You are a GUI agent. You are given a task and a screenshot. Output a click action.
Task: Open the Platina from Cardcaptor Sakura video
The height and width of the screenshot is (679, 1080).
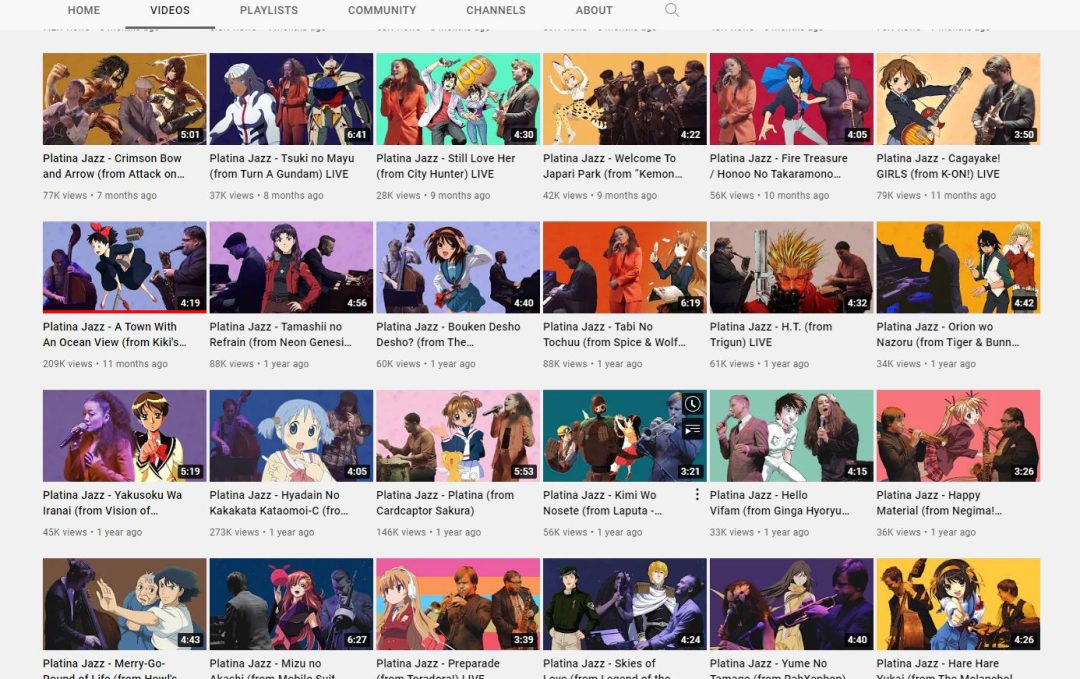pyautogui.click(x=458, y=436)
